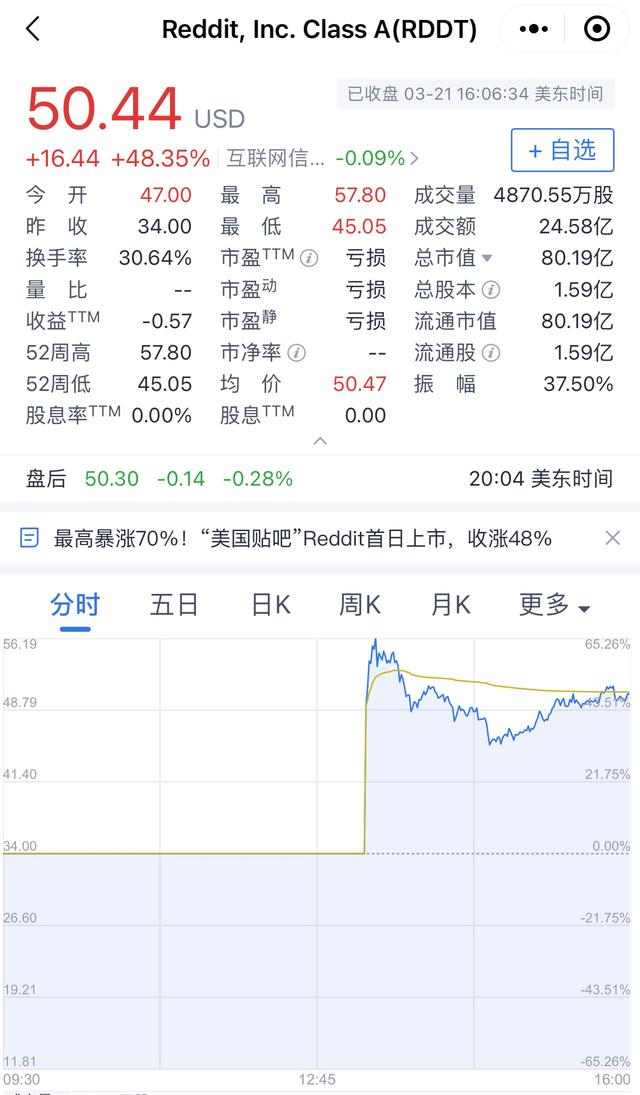Switch to the 周K chart tab
Viewport: 640px width, 1095px height.
pyautogui.click(x=360, y=605)
